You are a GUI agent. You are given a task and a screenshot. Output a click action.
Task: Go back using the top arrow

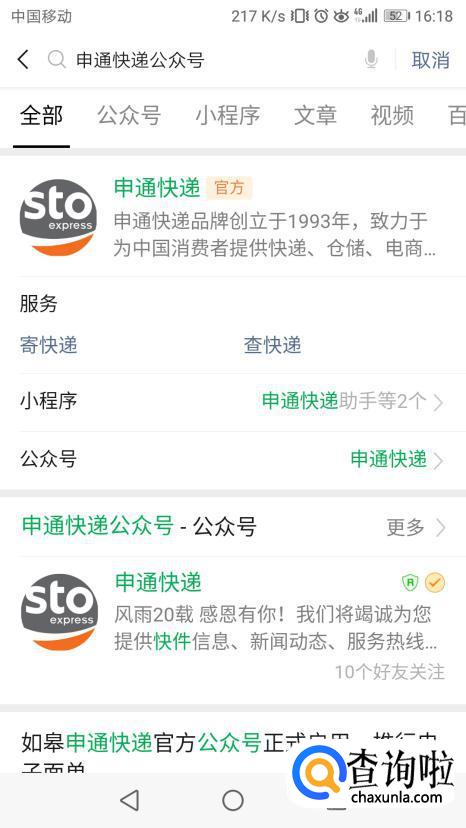coord(23,59)
